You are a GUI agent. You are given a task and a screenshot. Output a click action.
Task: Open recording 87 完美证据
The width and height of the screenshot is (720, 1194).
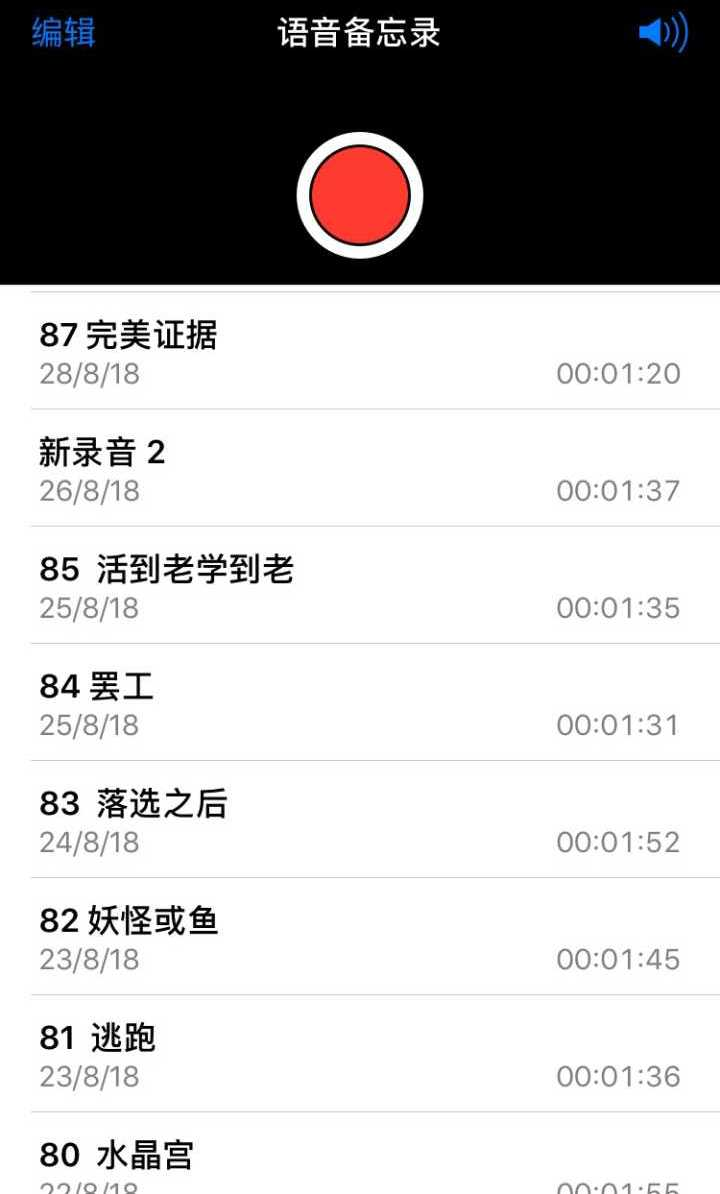pyautogui.click(x=360, y=352)
